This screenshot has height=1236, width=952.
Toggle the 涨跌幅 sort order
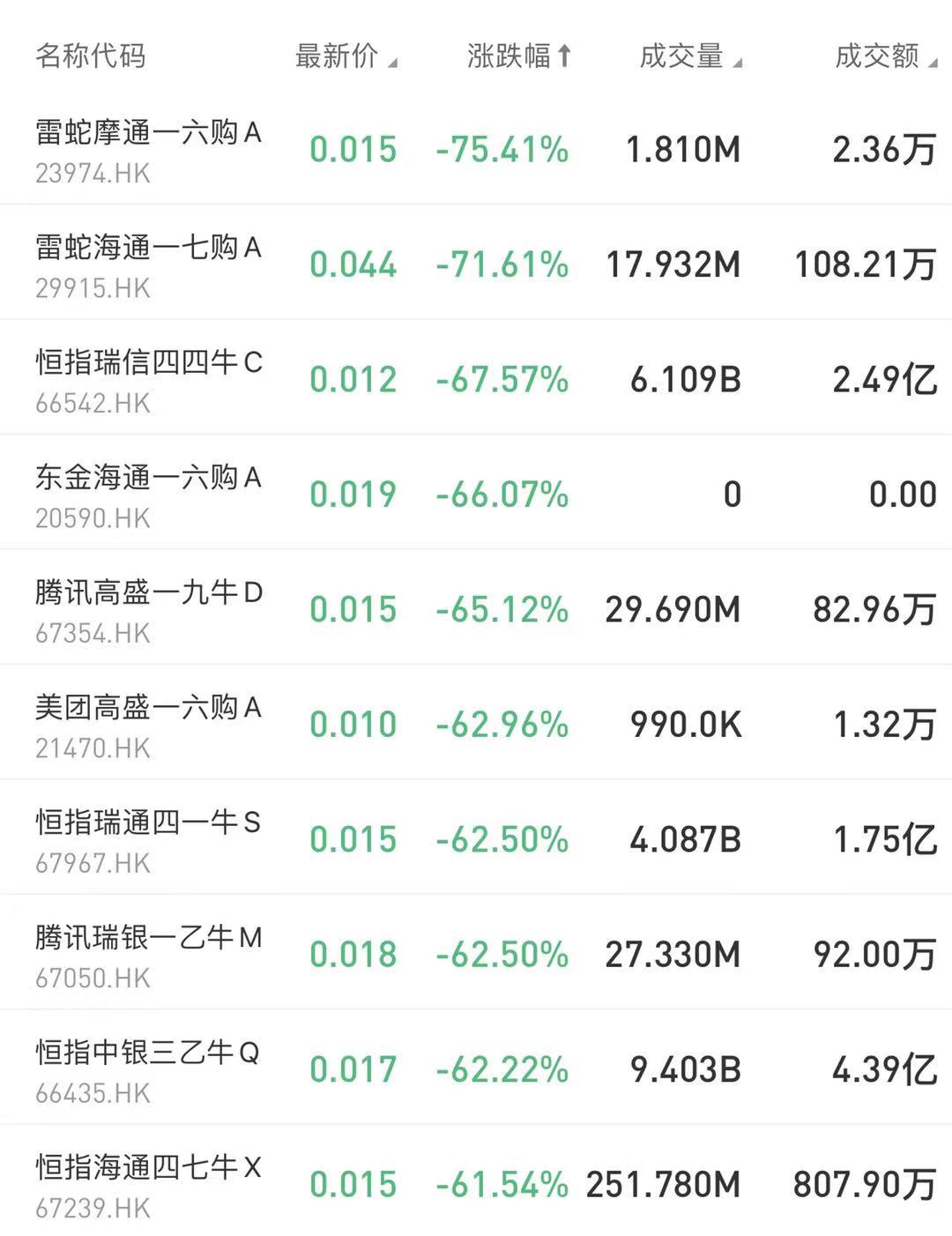tap(519, 56)
